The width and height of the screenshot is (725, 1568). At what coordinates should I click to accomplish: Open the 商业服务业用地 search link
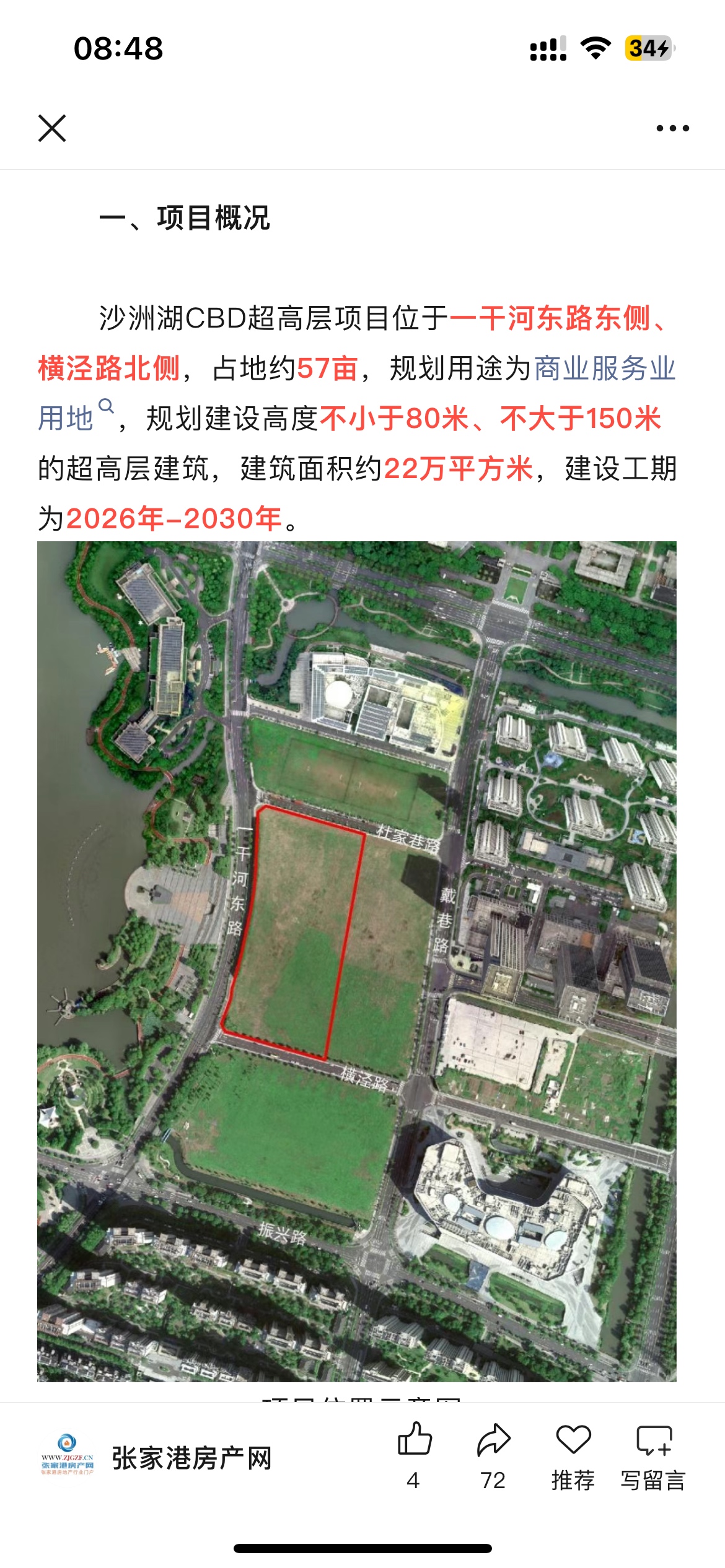pyautogui.click(x=604, y=368)
